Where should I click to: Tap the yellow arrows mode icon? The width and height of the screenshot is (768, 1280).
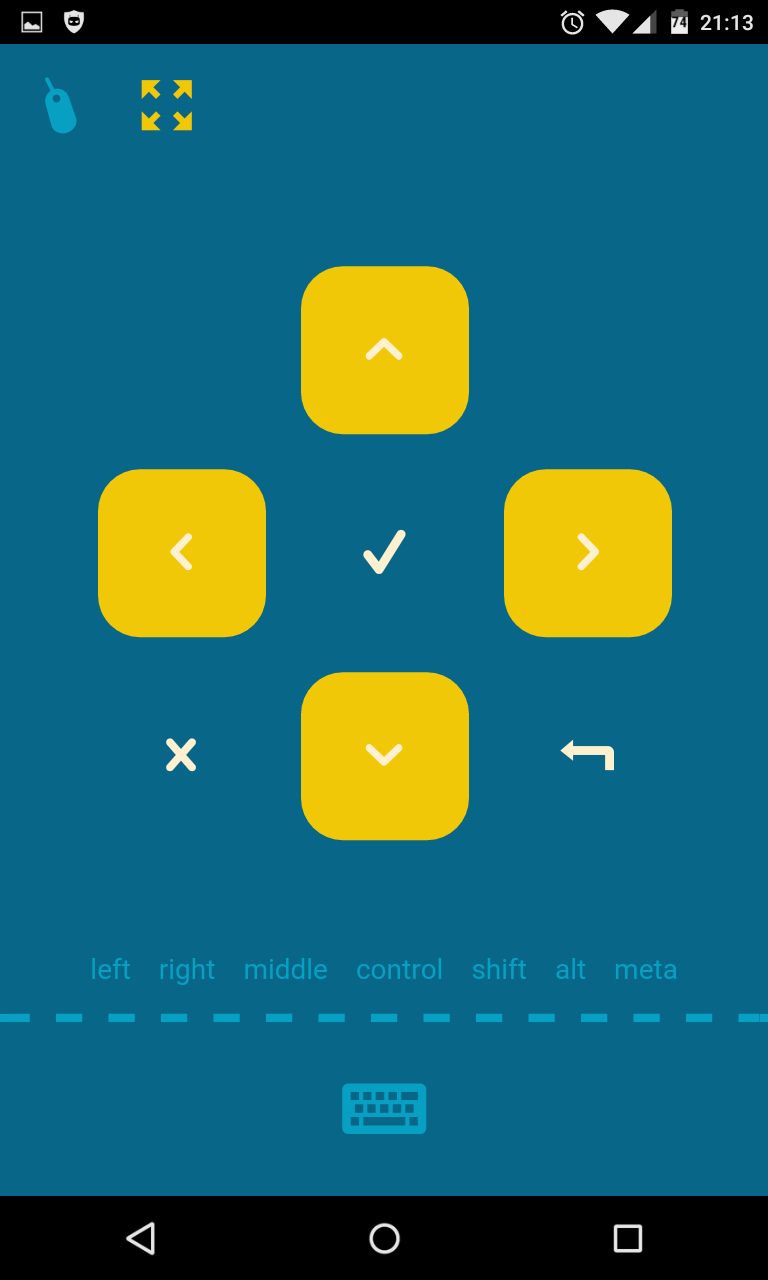click(x=166, y=106)
